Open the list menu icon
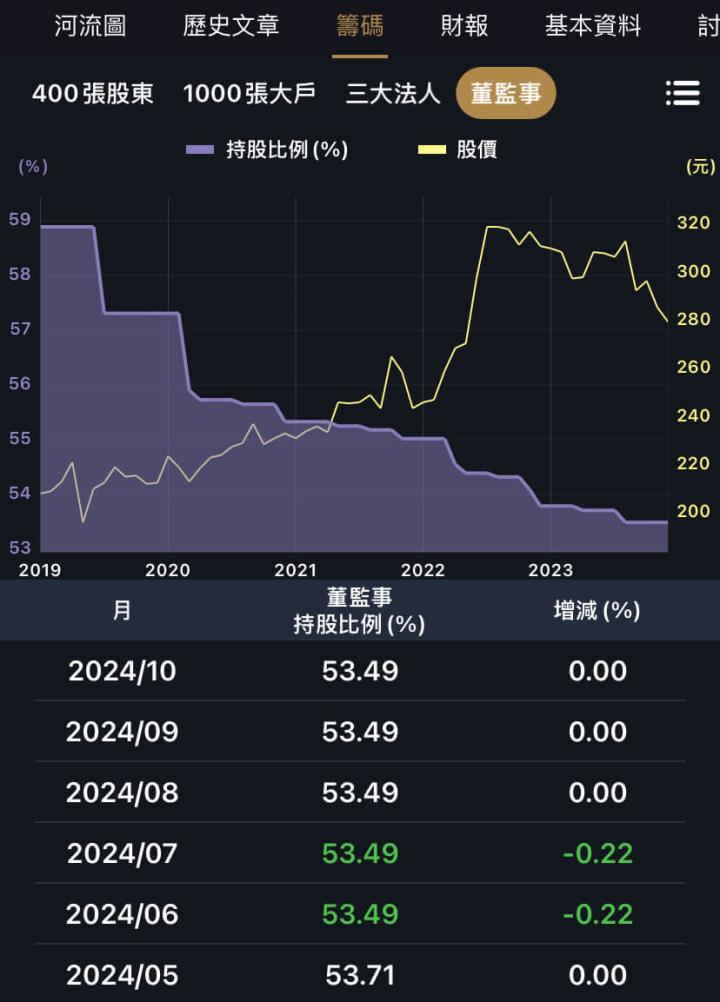Screen dimensions: 720x1002 683,94
